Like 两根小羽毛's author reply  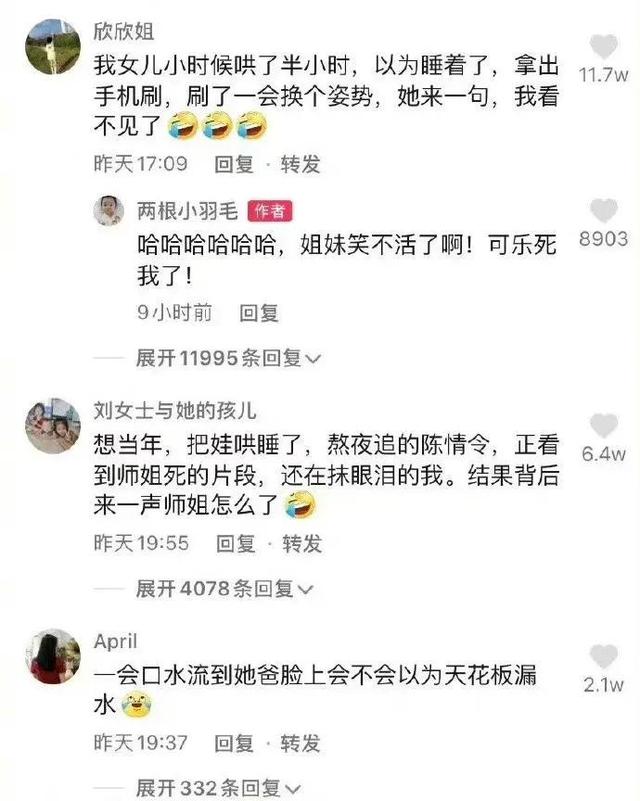coord(604,212)
